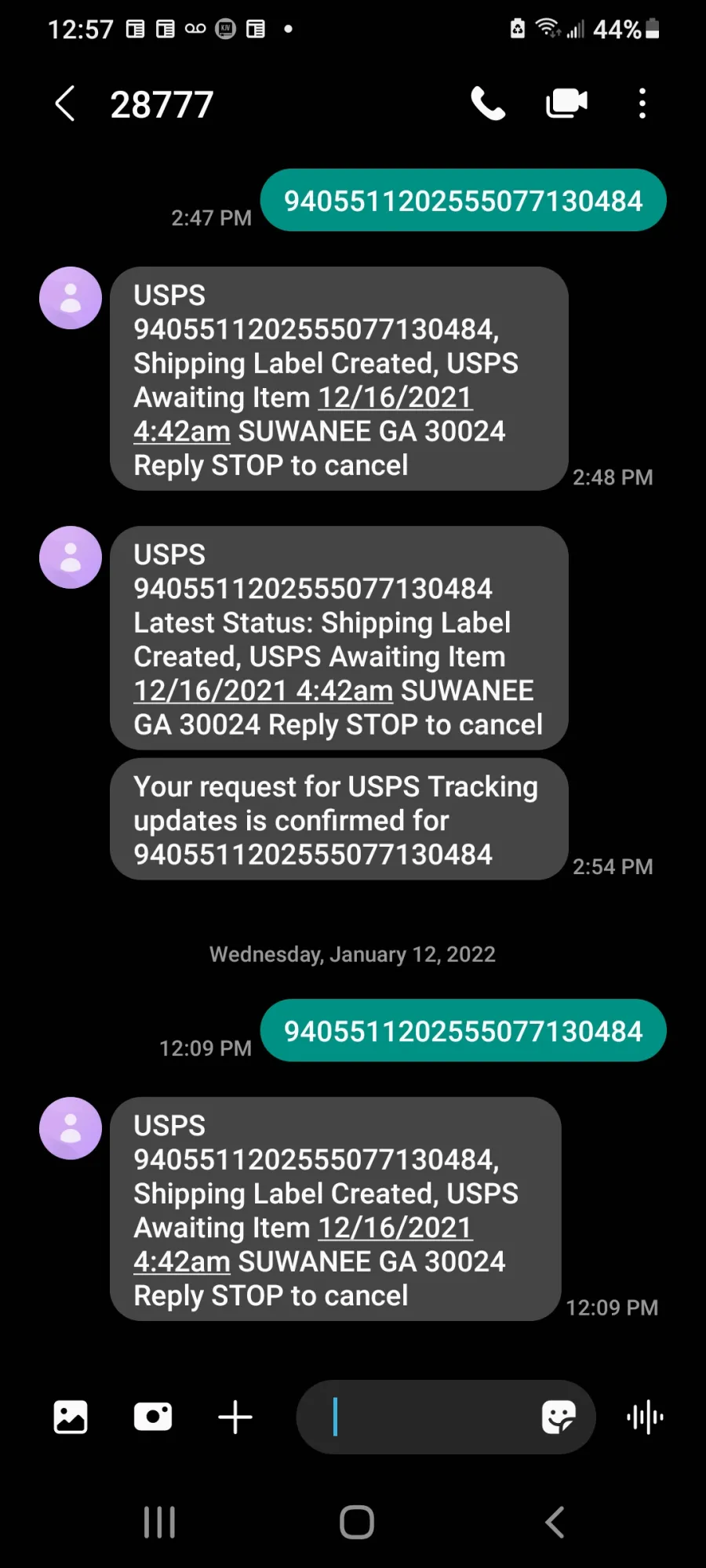Go back to the conversation list

65,103
